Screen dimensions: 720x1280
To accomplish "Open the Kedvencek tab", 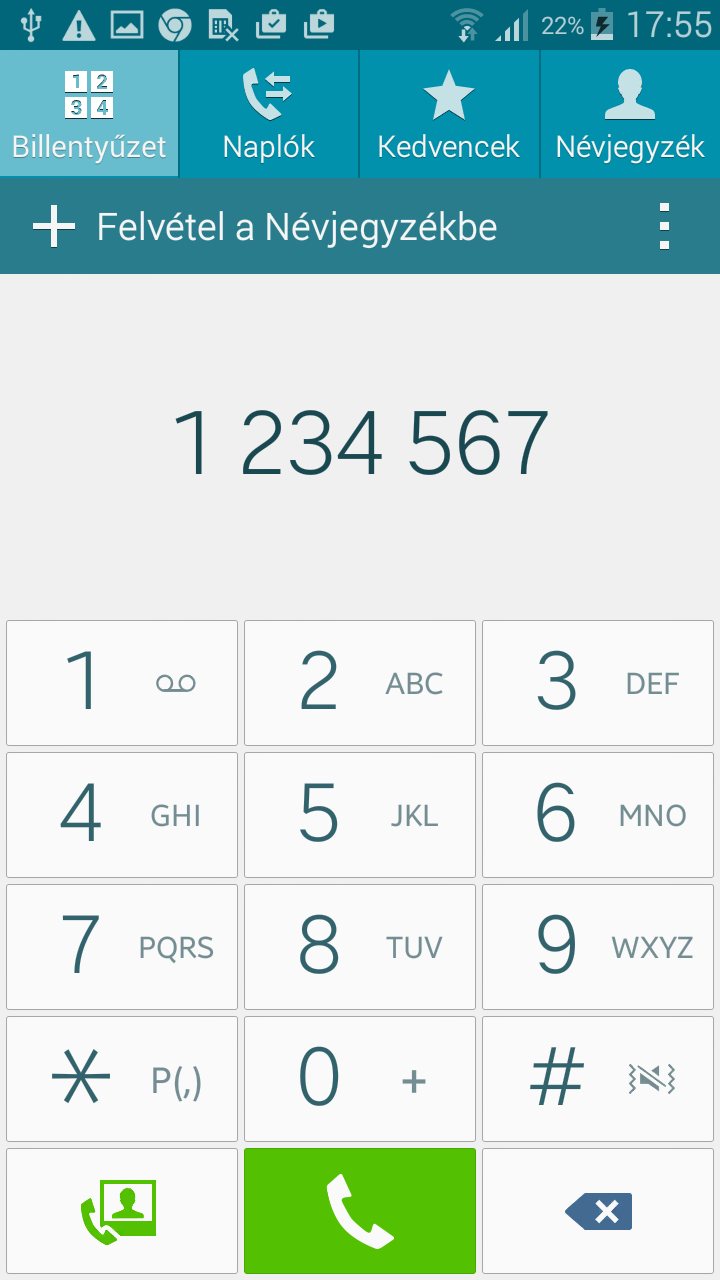I will pos(449,114).
